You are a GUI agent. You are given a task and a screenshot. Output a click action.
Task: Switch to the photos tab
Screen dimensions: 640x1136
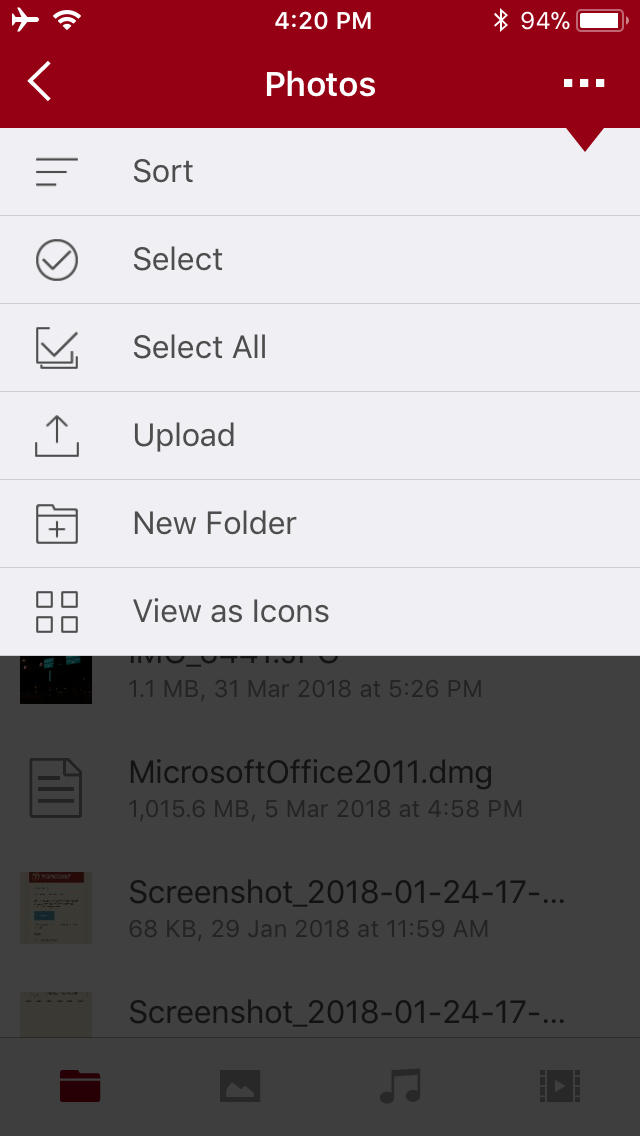[x=240, y=1086]
